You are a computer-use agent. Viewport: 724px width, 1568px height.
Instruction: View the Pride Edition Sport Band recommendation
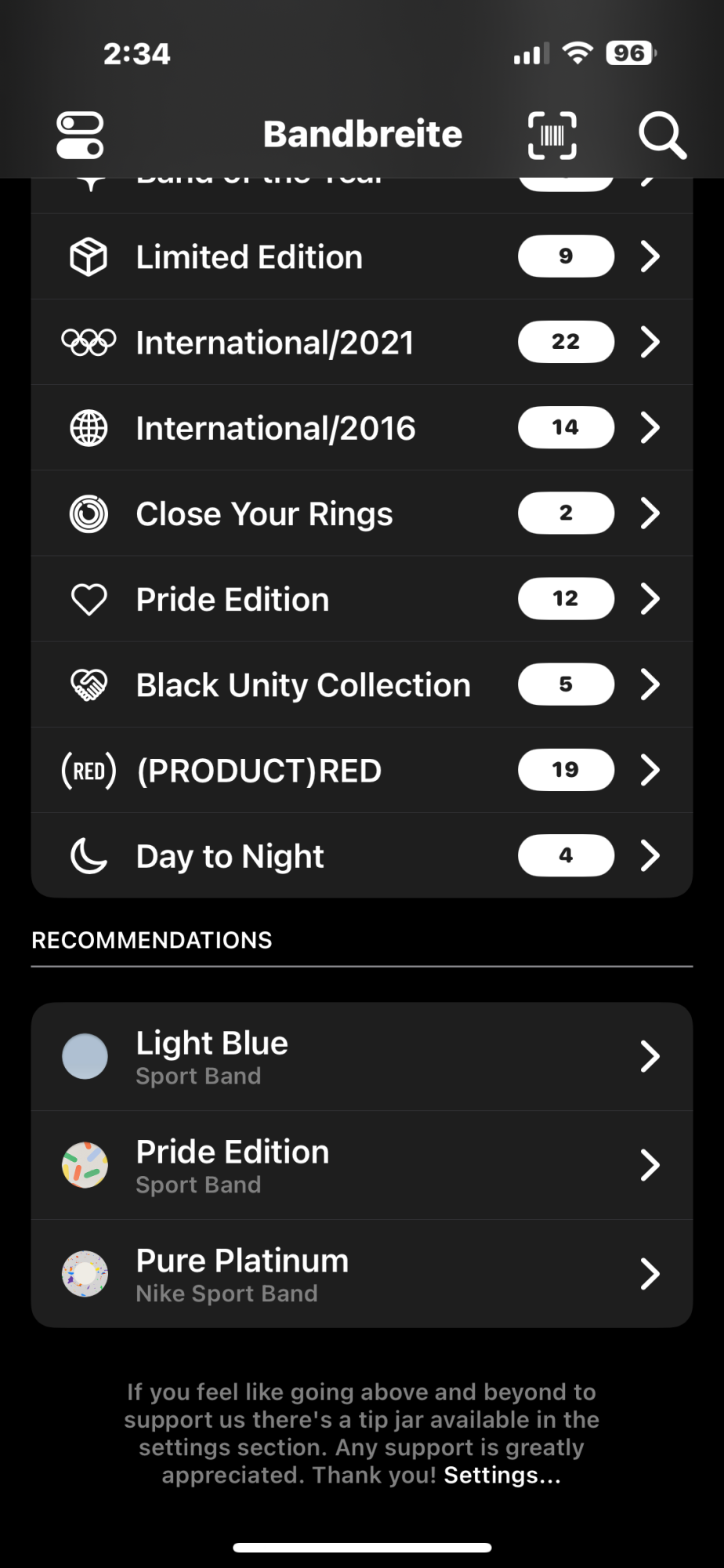point(361,1165)
